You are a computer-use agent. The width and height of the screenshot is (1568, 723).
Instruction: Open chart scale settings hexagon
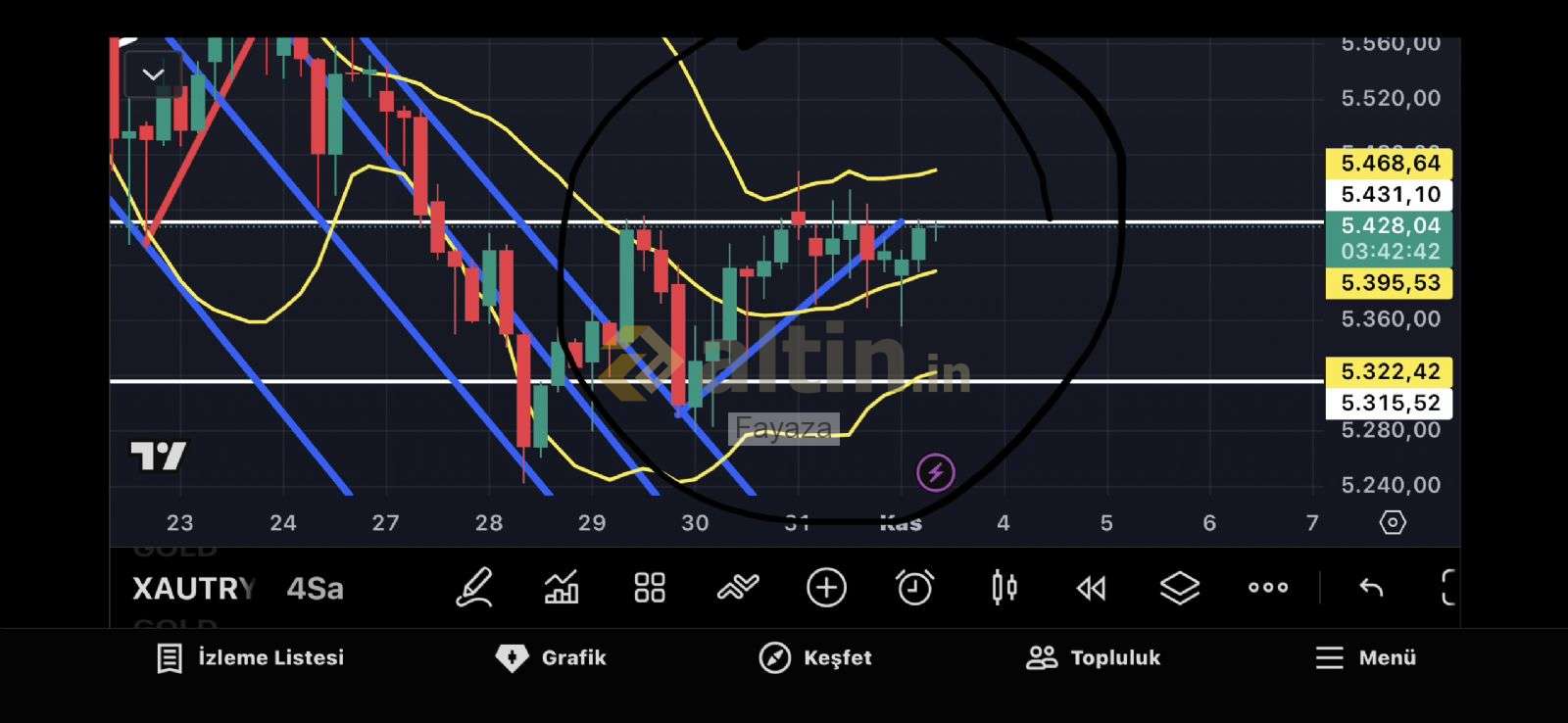(x=1393, y=522)
